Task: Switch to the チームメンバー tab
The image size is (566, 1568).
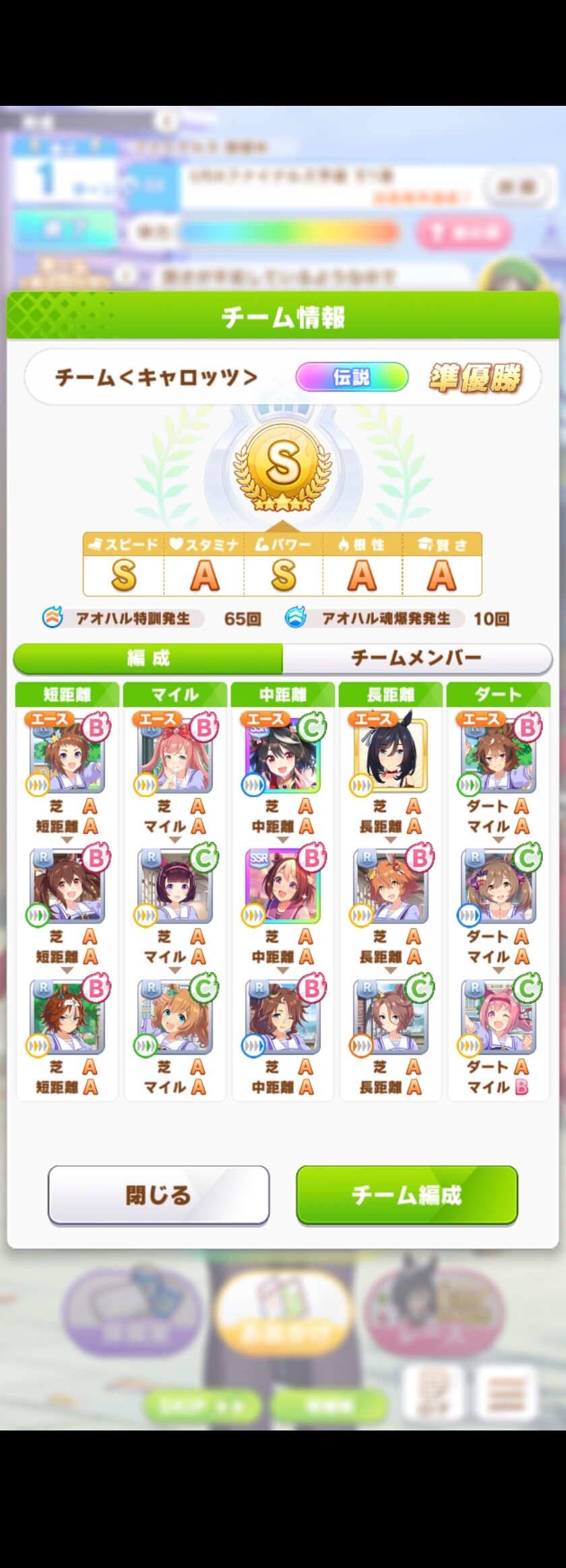Action: [416, 658]
